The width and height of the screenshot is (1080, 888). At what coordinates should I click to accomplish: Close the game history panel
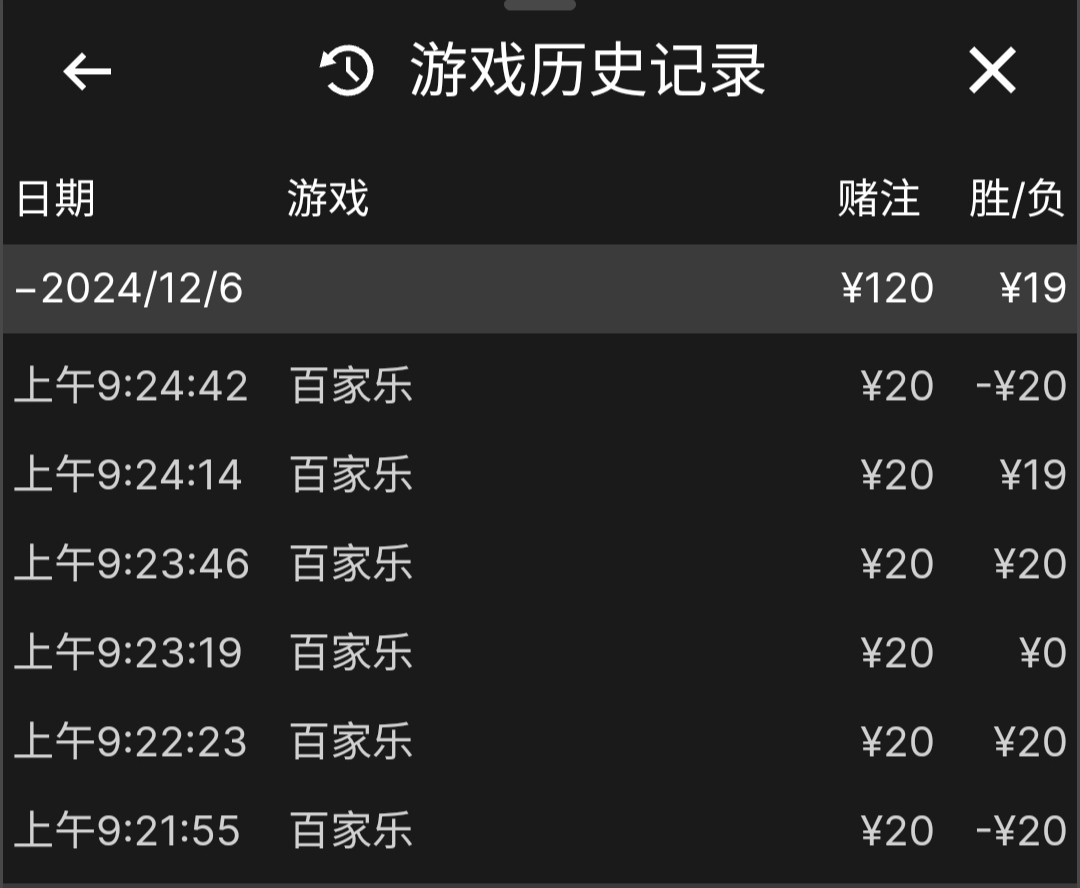(x=992, y=72)
